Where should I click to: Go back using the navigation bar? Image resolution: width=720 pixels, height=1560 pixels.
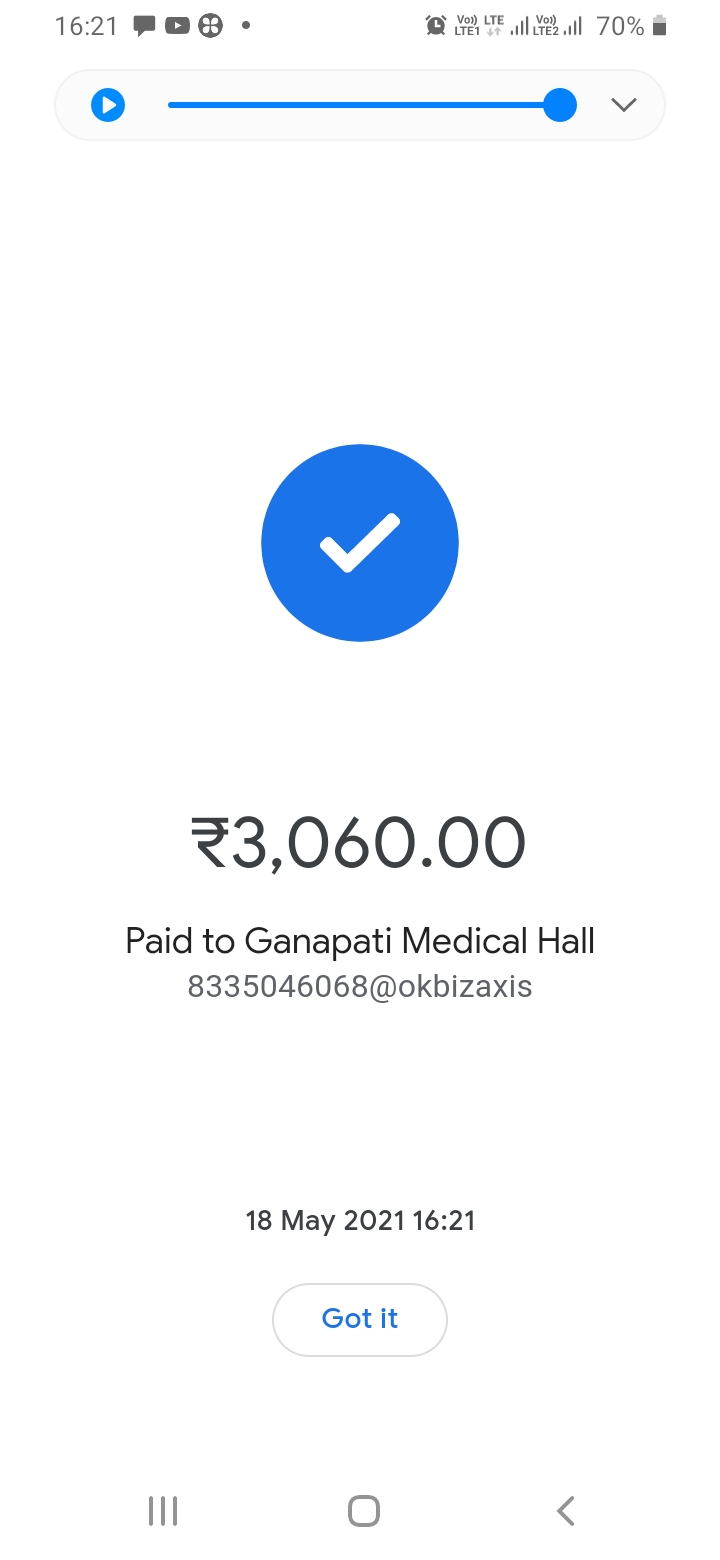(566, 1510)
